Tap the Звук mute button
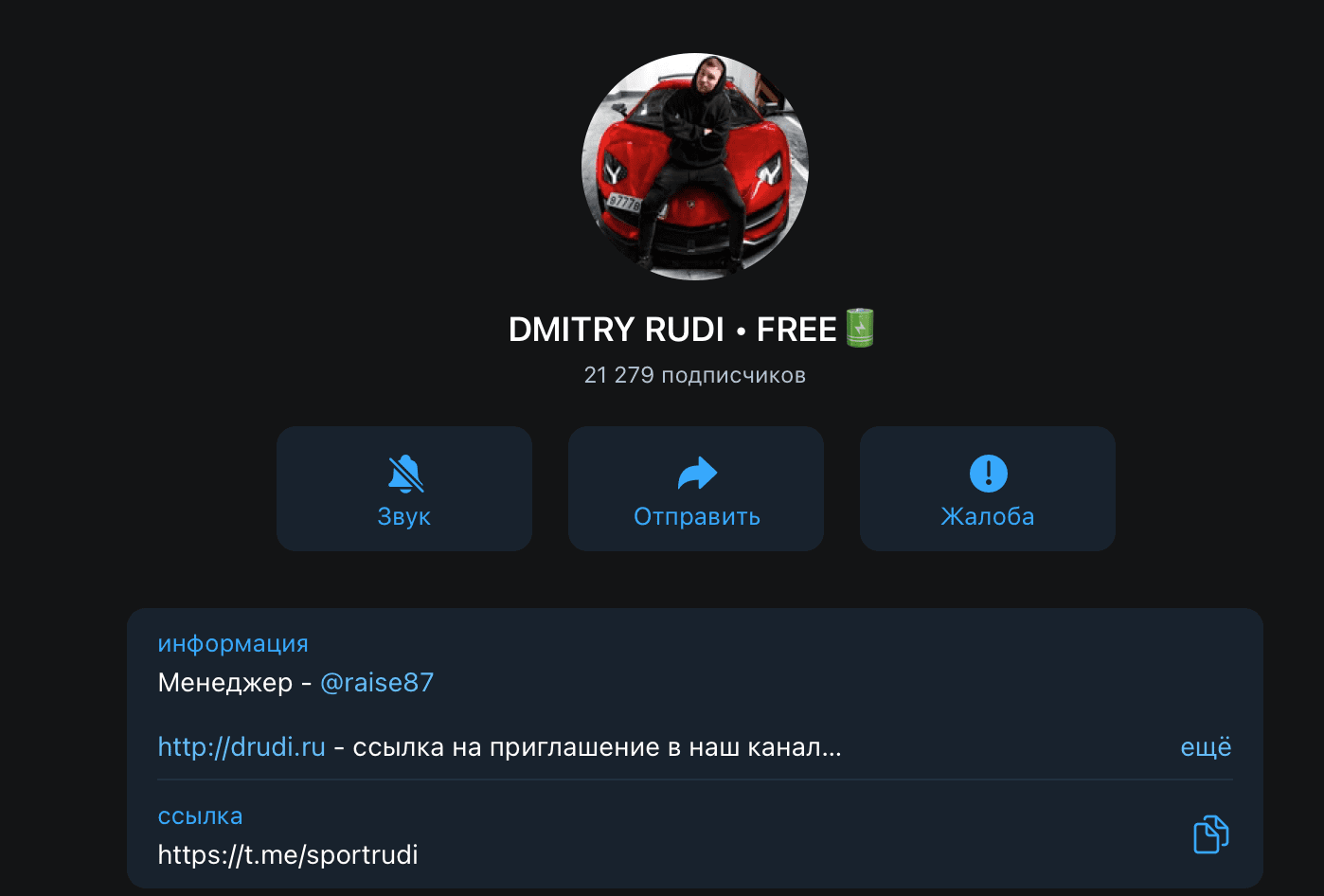The height and width of the screenshot is (896, 1324). 404,489
